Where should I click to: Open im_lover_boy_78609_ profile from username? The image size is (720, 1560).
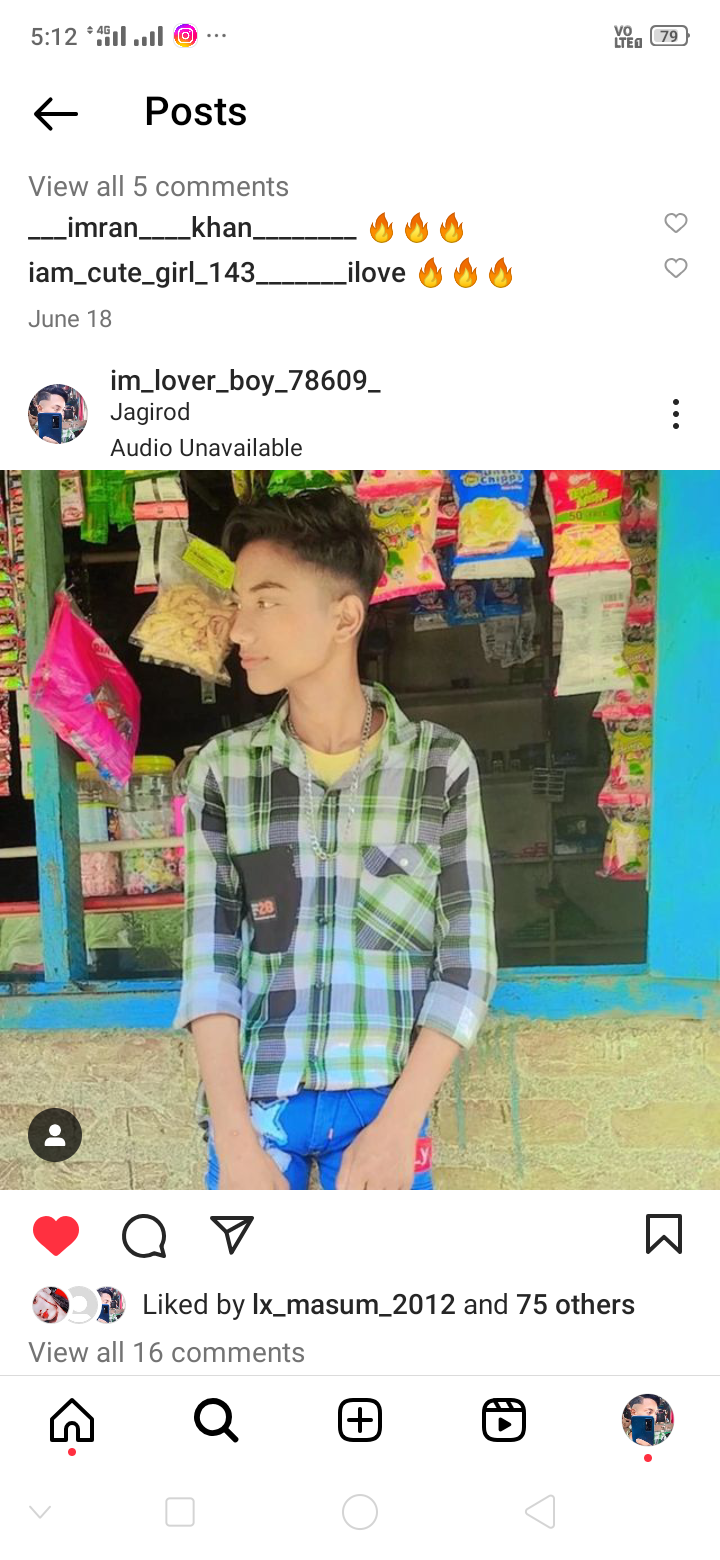click(245, 381)
